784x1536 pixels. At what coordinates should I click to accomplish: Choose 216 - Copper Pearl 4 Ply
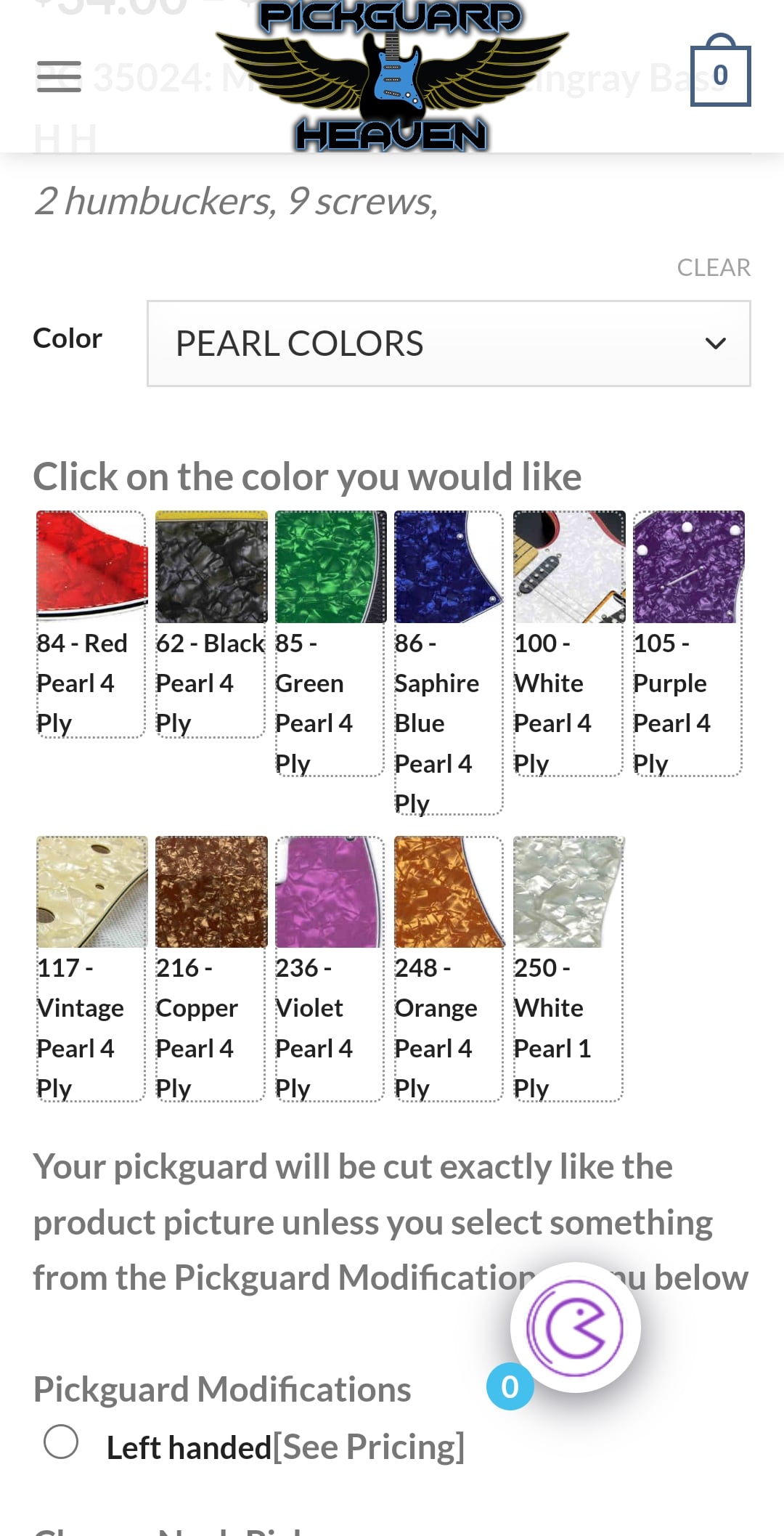click(211, 969)
